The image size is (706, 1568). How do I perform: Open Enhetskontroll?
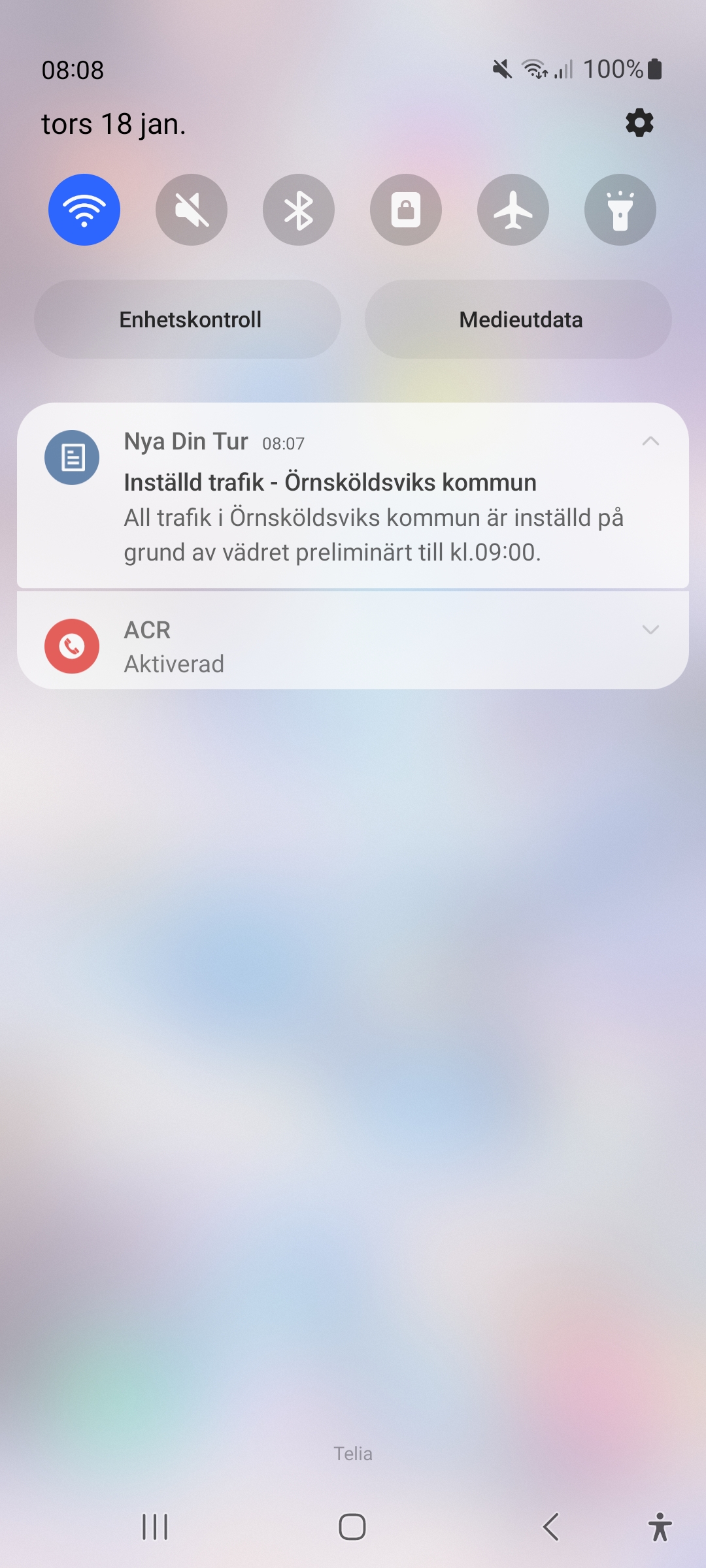click(x=188, y=319)
